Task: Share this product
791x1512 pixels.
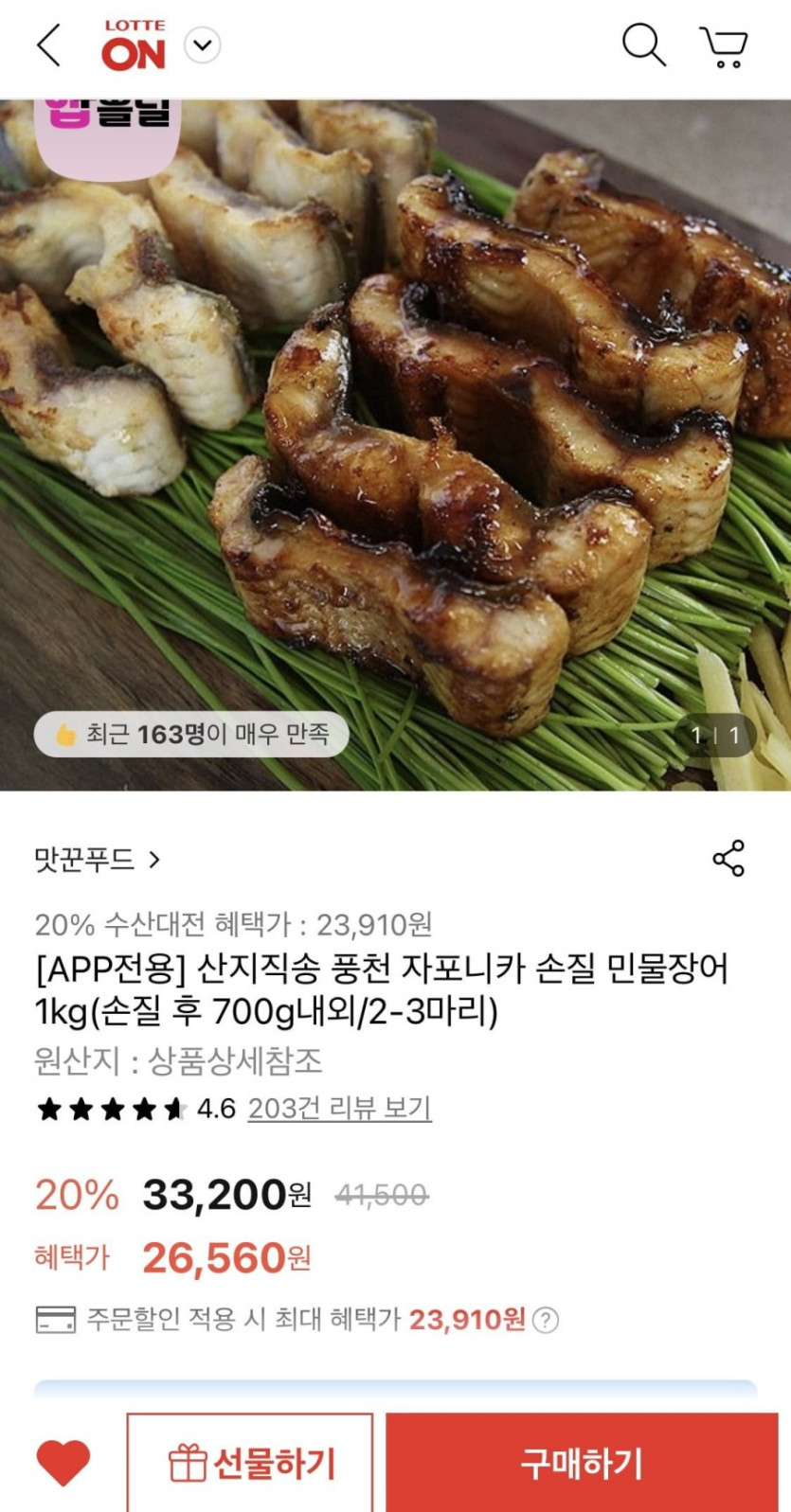Action: point(728,858)
